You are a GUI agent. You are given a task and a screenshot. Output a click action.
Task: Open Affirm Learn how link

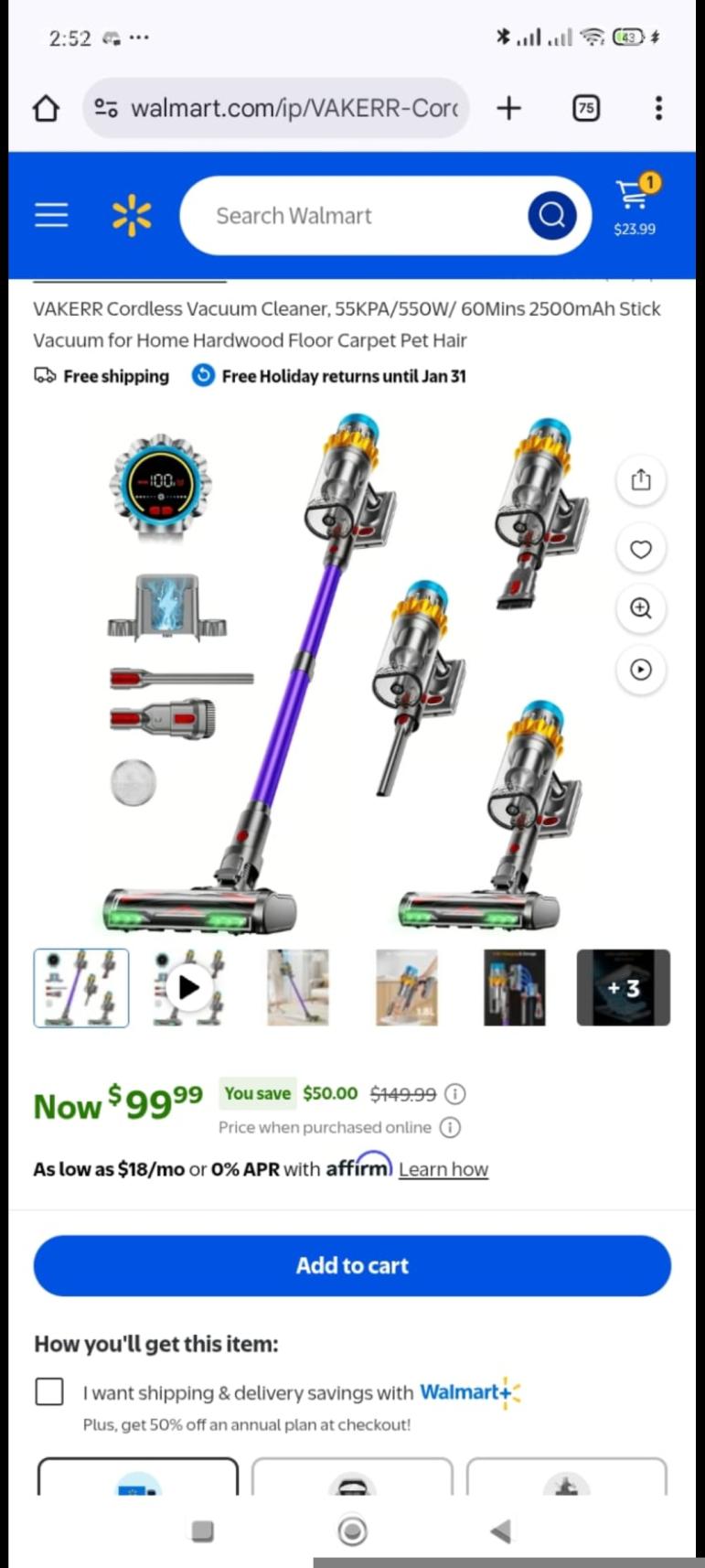[x=443, y=1169]
